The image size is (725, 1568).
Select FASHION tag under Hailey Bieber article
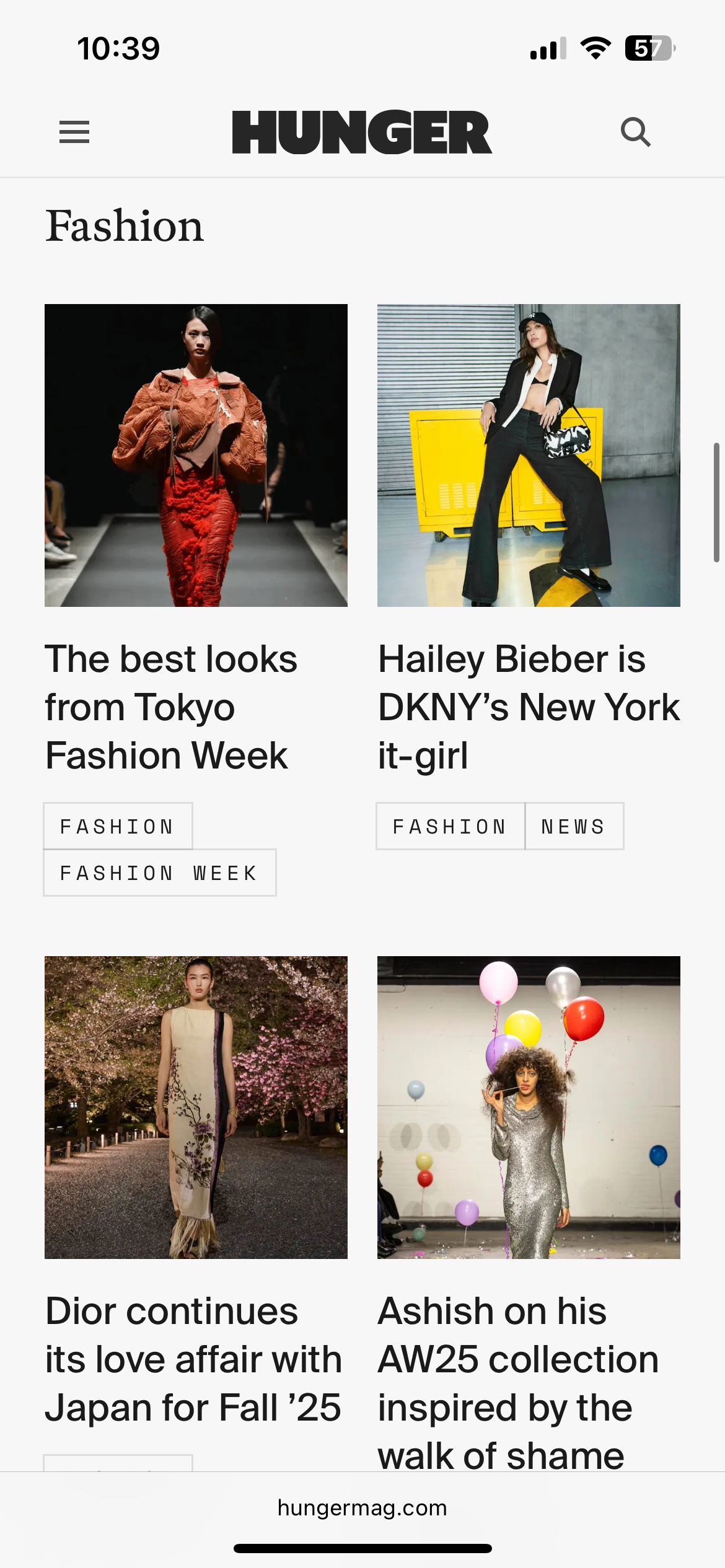point(450,826)
